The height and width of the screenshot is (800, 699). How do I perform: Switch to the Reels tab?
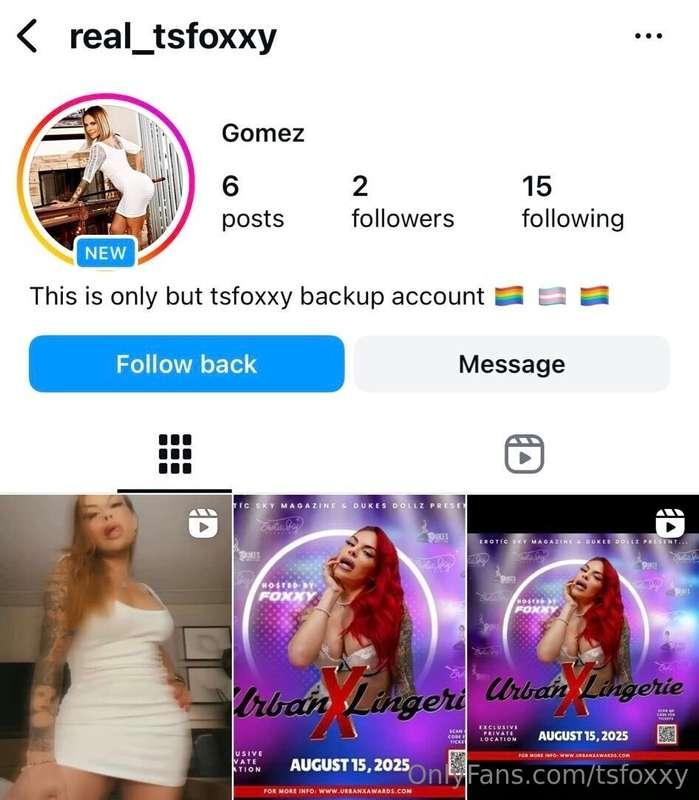[x=524, y=454]
